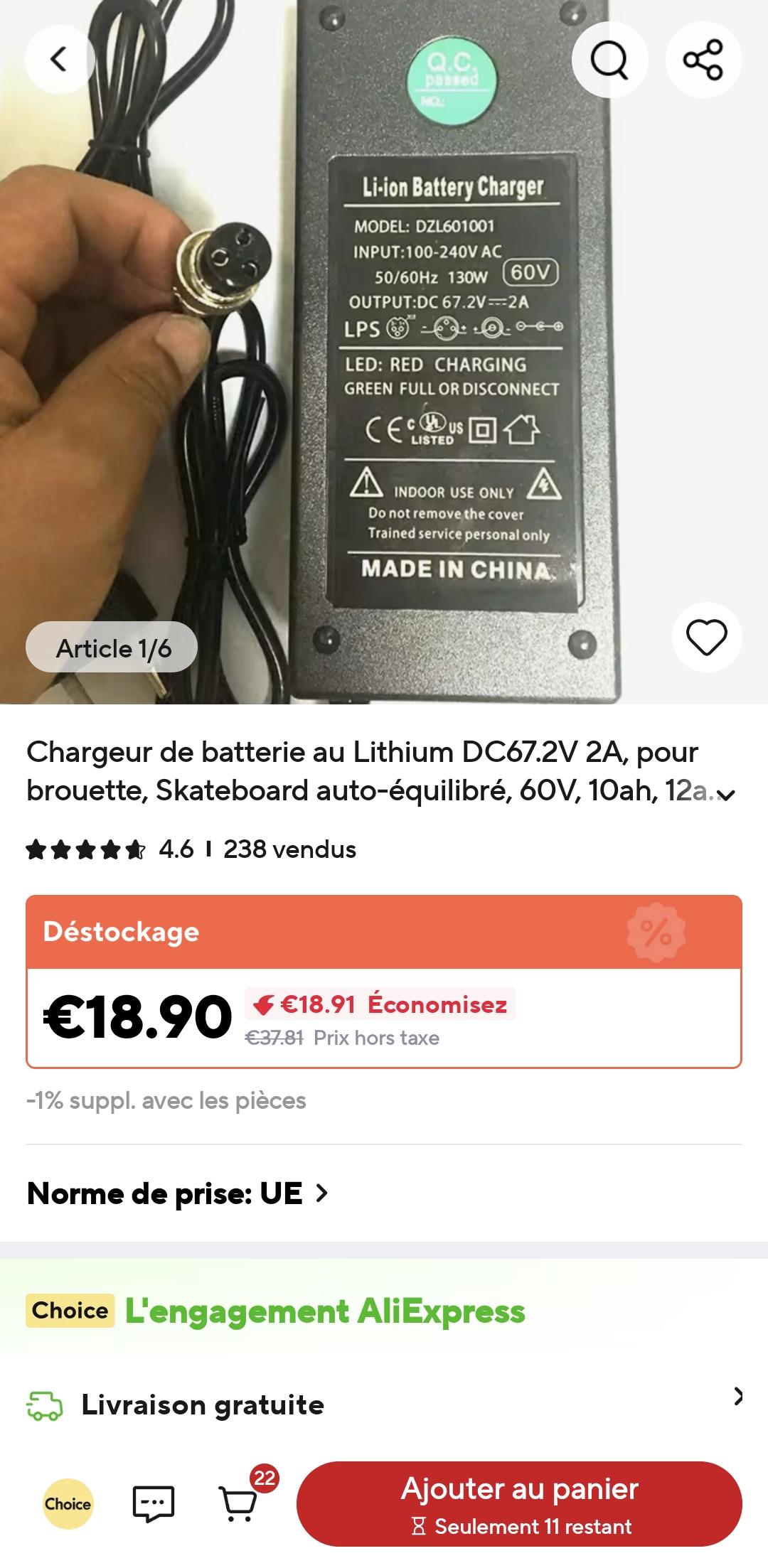Open the Norme de prise options
768x1568 pixels.
178,1193
